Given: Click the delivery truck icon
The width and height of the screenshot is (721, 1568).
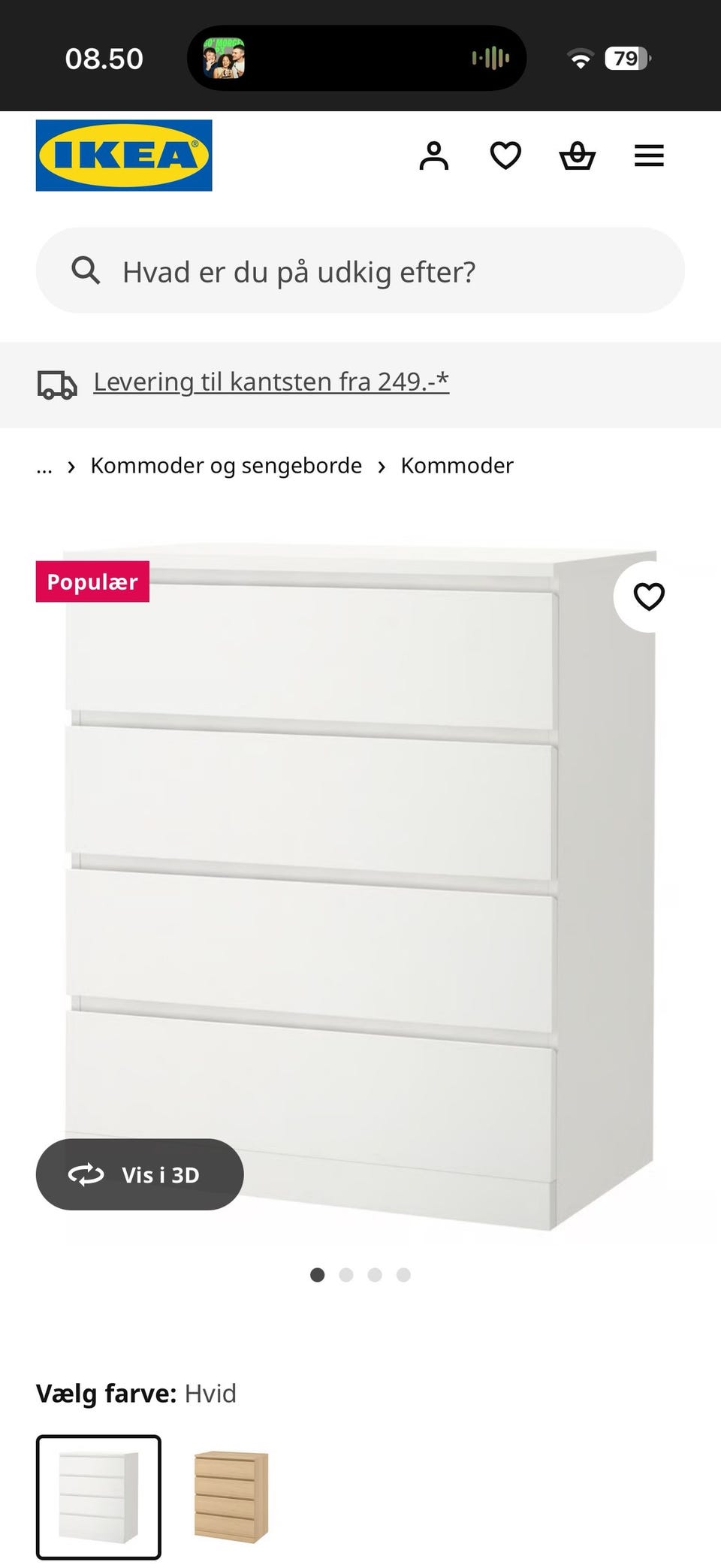Looking at the screenshot, I should (x=56, y=384).
